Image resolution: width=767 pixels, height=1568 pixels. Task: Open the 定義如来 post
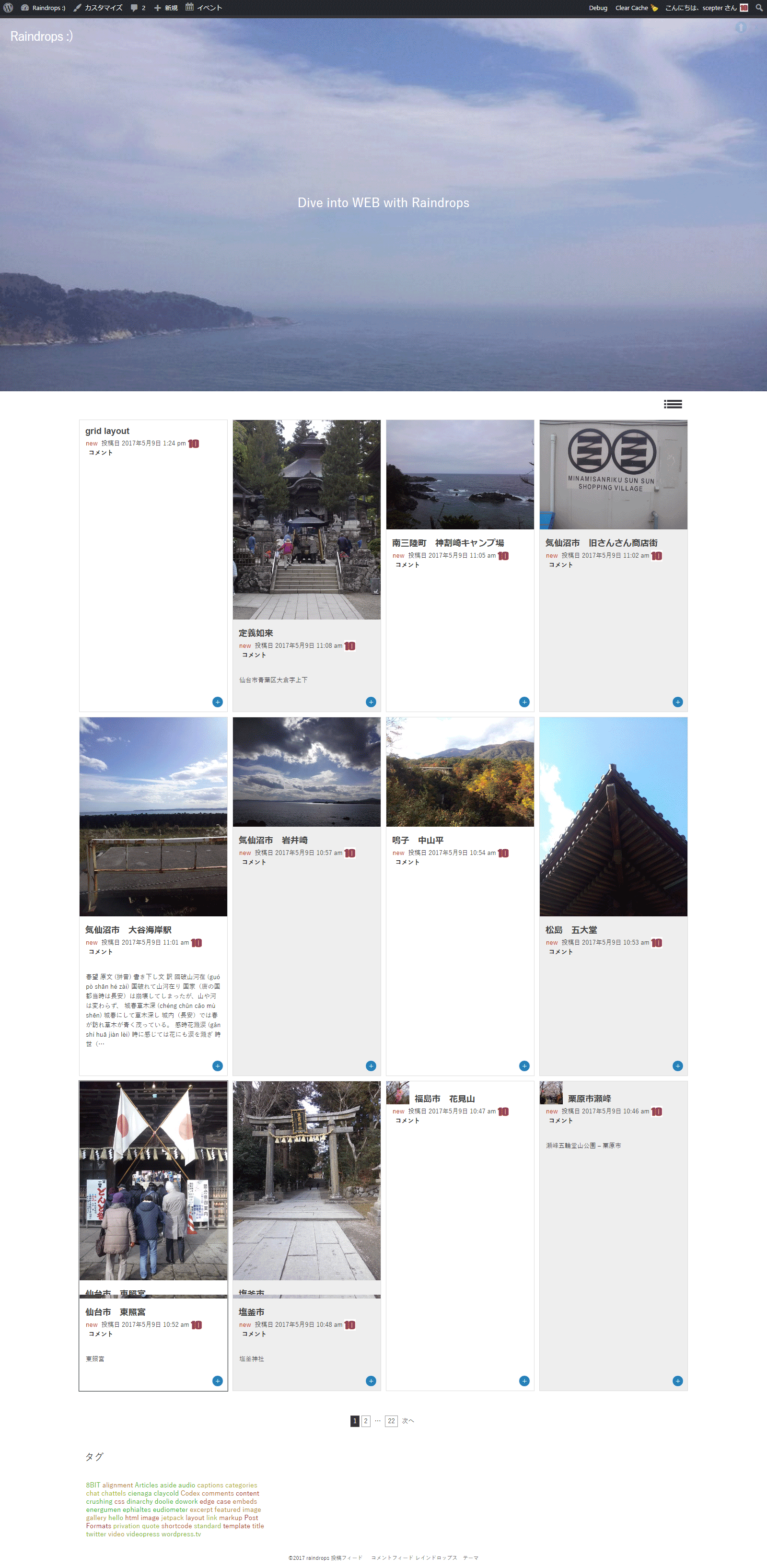256,633
